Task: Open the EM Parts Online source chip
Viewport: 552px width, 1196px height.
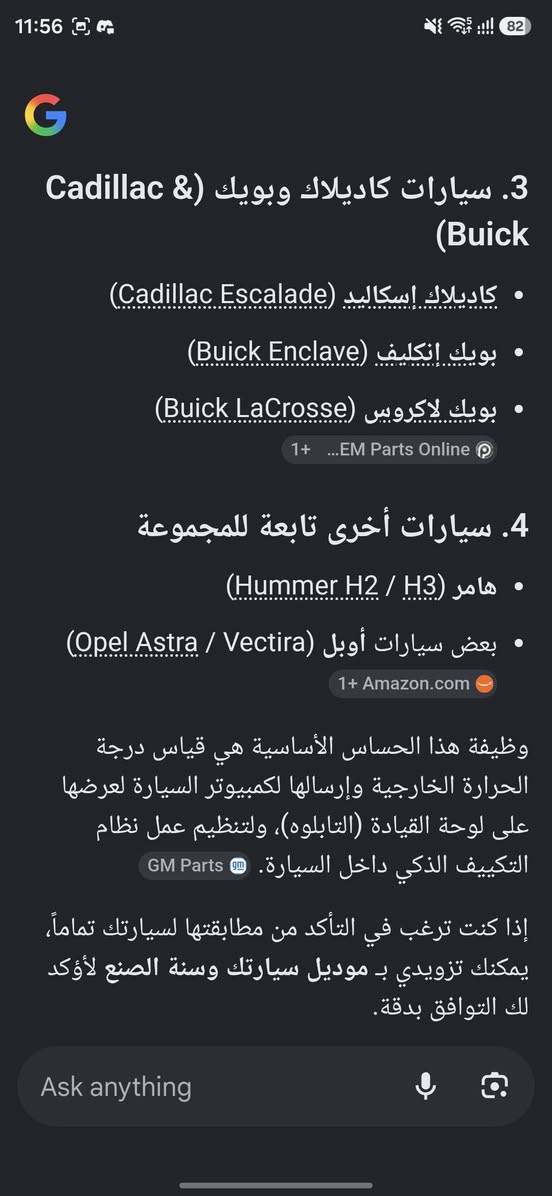Action: pyautogui.click(x=390, y=450)
